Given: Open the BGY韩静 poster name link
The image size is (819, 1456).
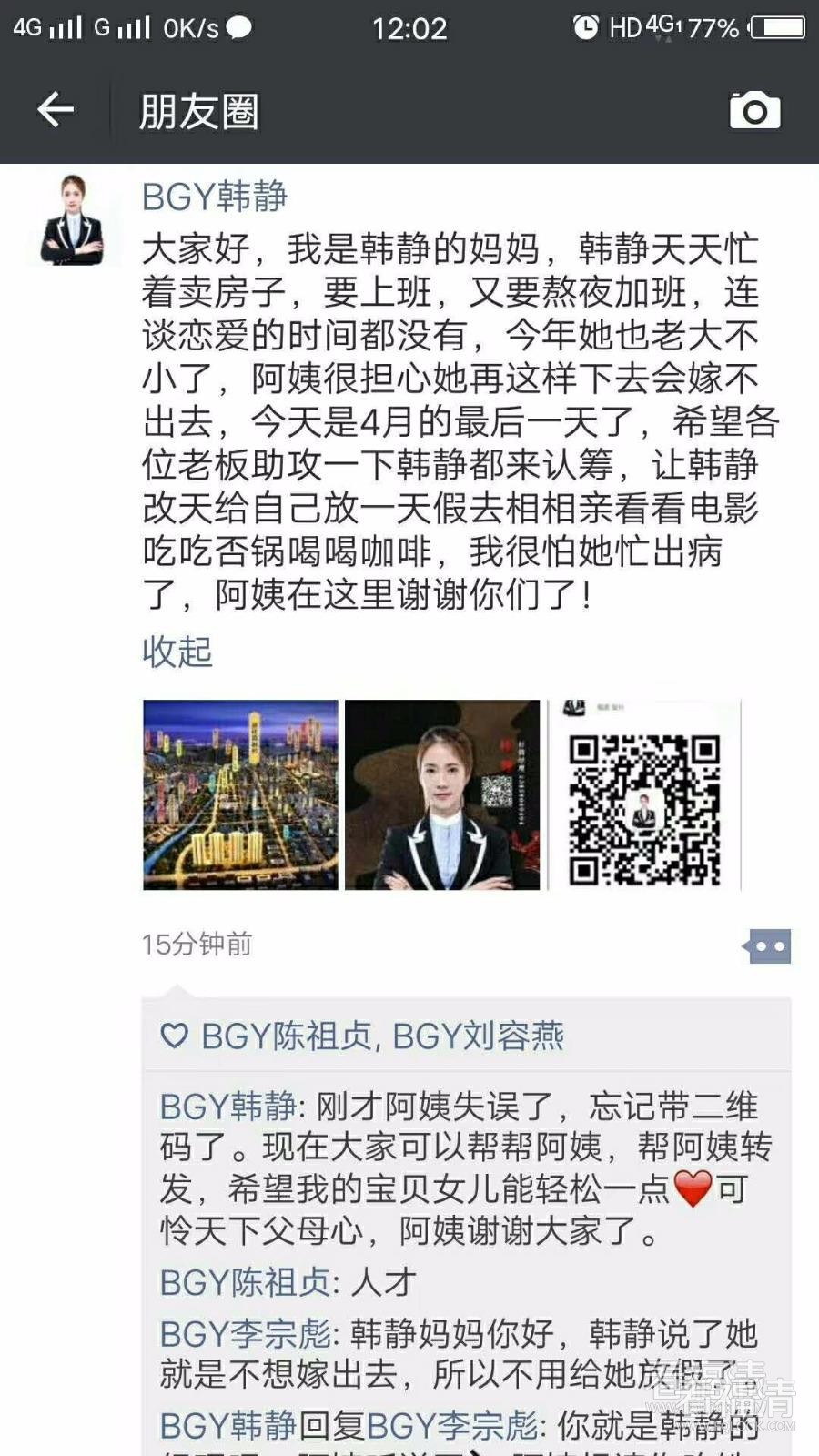Looking at the screenshot, I should pos(215,197).
